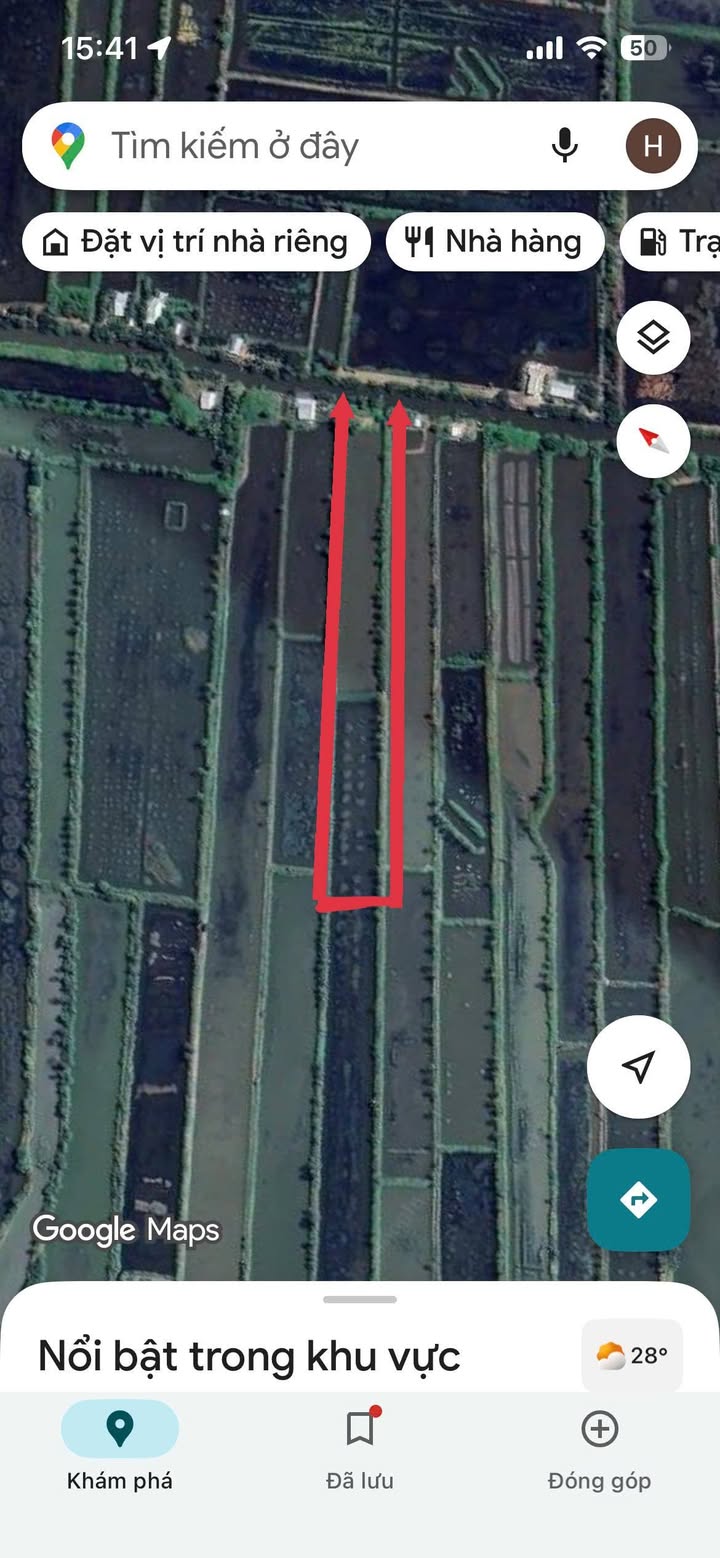The width and height of the screenshot is (720, 1558).
Task: Switch to the Đã lưu tab
Action: pos(360,1446)
